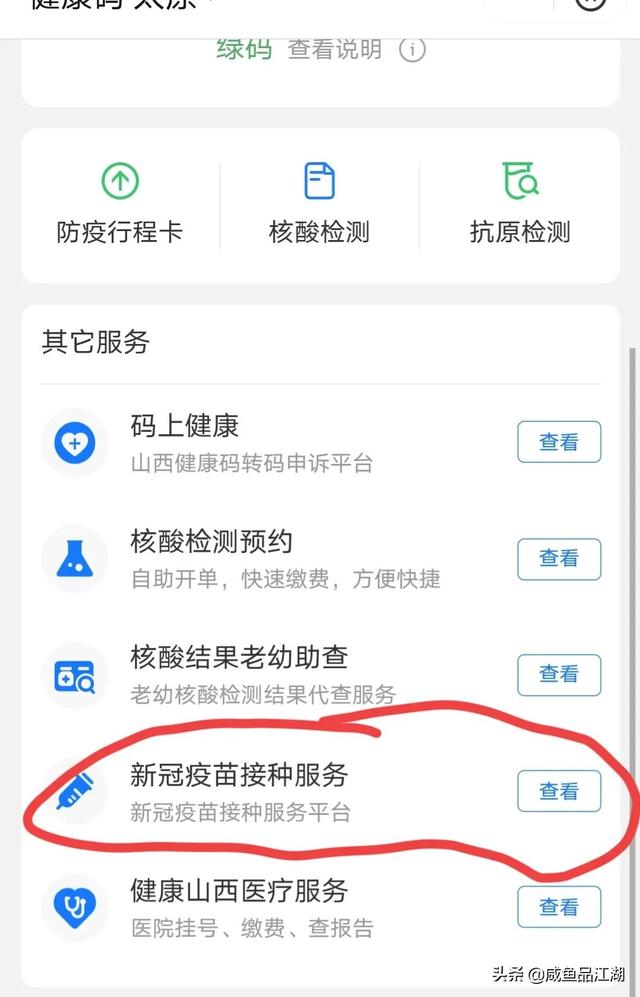Viewport: 640px width, 997px height.
Task: Tap 查看 for 新冠疫苗接种服务
Action: click(x=559, y=791)
